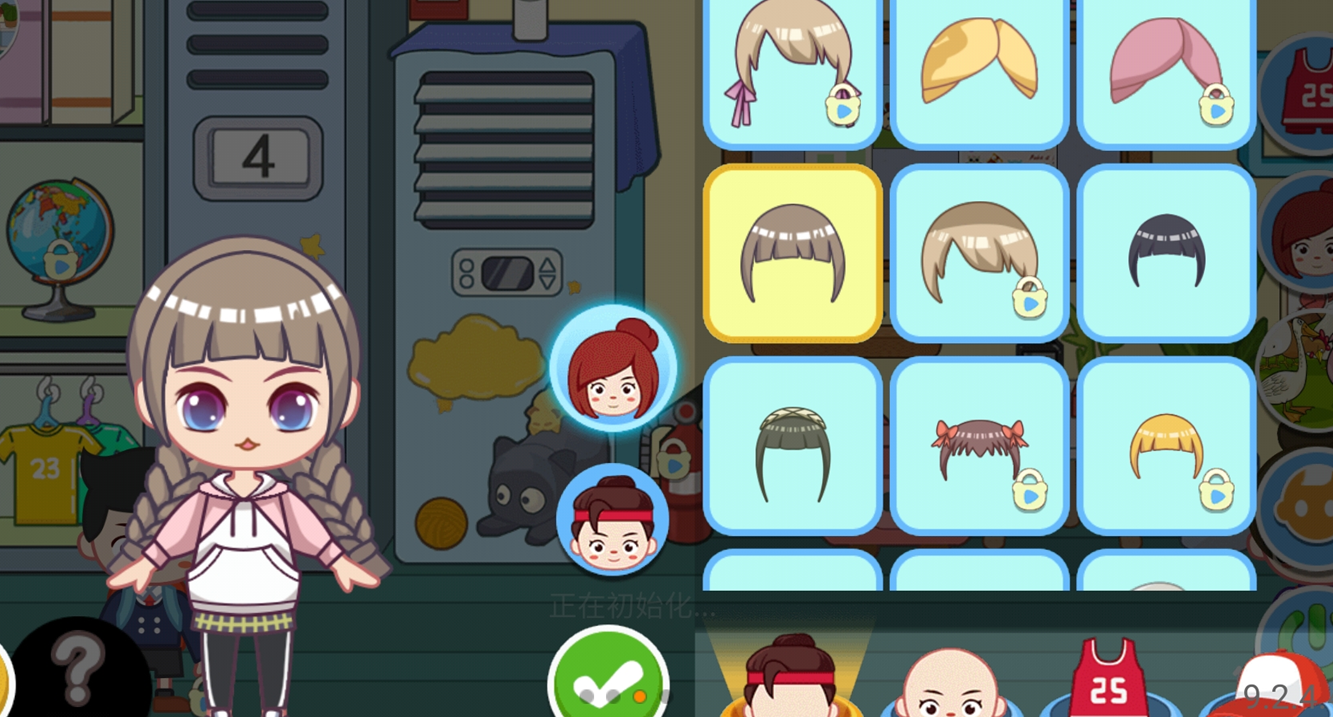
Task: Pick the braided crown gray hairstyle
Action: (792, 447)
